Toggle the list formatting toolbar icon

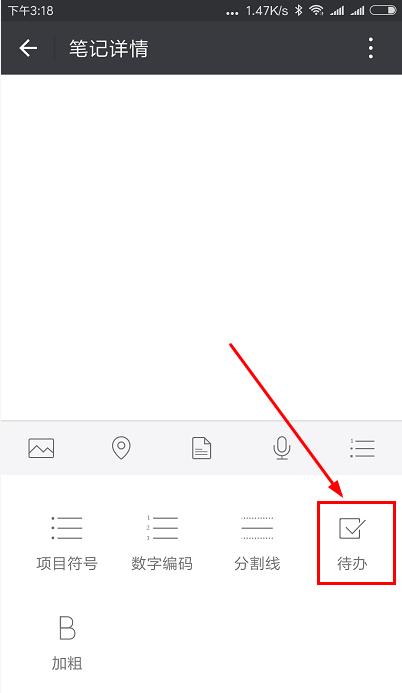coord(362,448)
